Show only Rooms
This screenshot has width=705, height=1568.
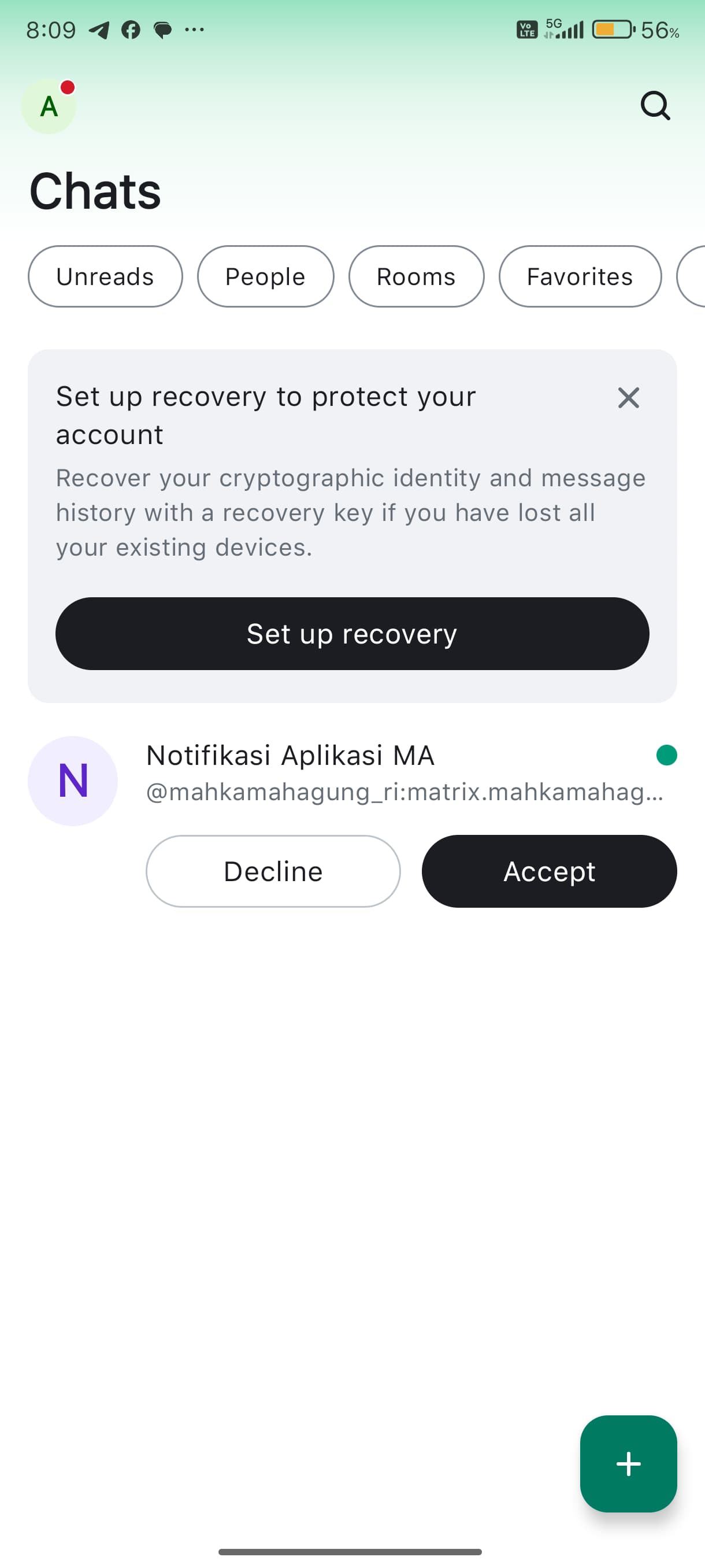pos(416,276)
